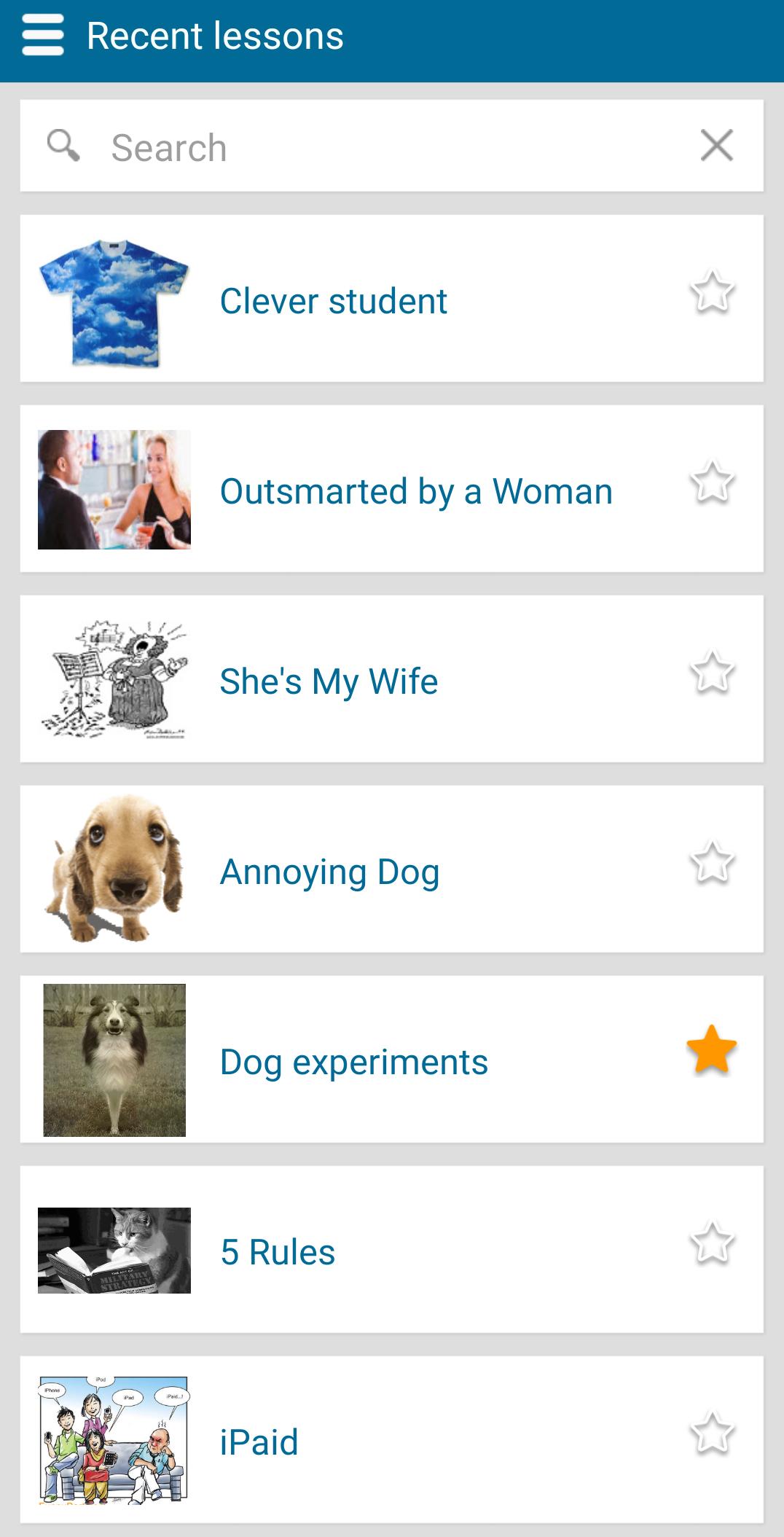Favorite the iPaid lesson
The image size is (784, 1537).
[x=712, y=1433]
